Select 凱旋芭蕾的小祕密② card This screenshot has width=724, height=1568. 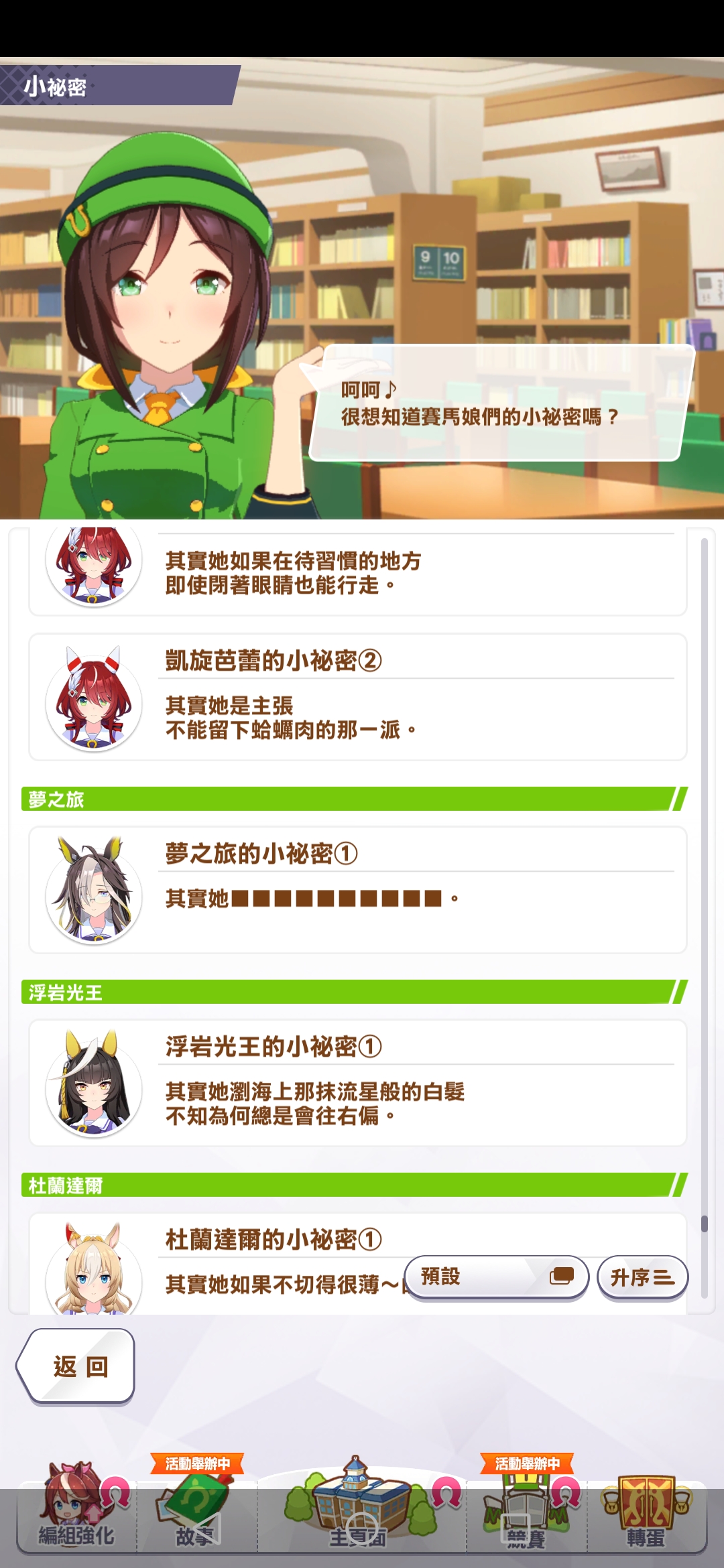[x=357, y=697]
